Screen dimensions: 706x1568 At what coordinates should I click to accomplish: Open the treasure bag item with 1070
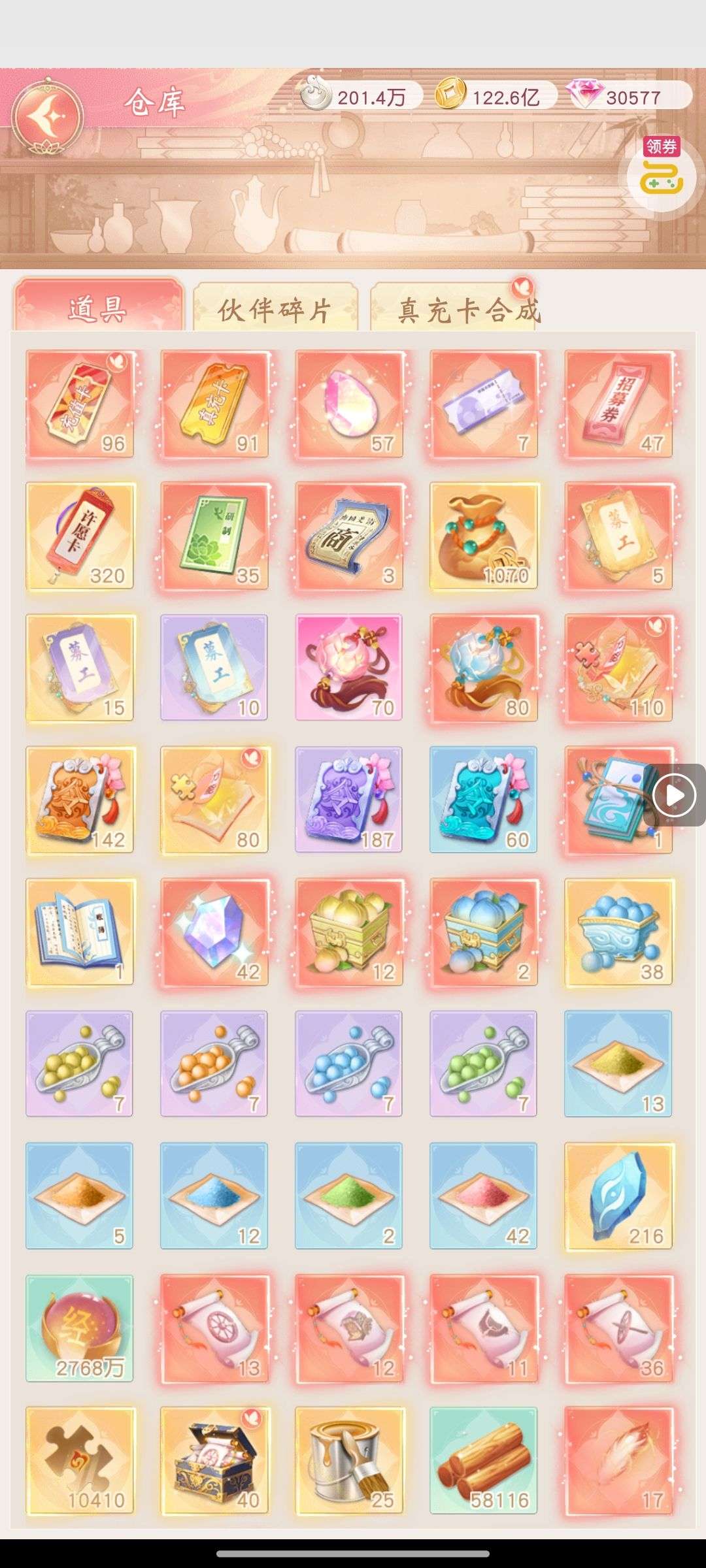pyautogui.click(x=484, y=536)
